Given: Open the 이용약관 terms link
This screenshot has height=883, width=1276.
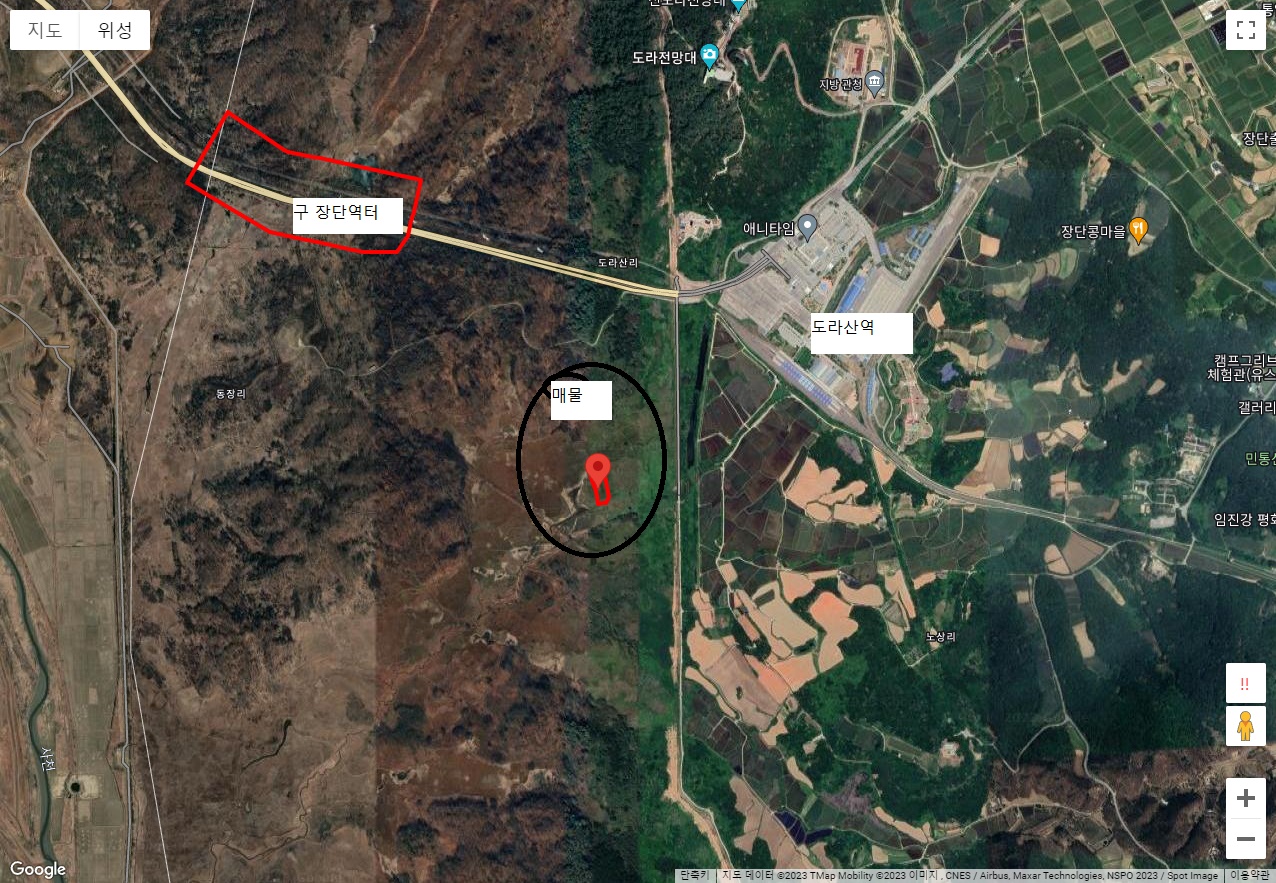Looking at the screenshot, I should click(x=1249, y=876).
